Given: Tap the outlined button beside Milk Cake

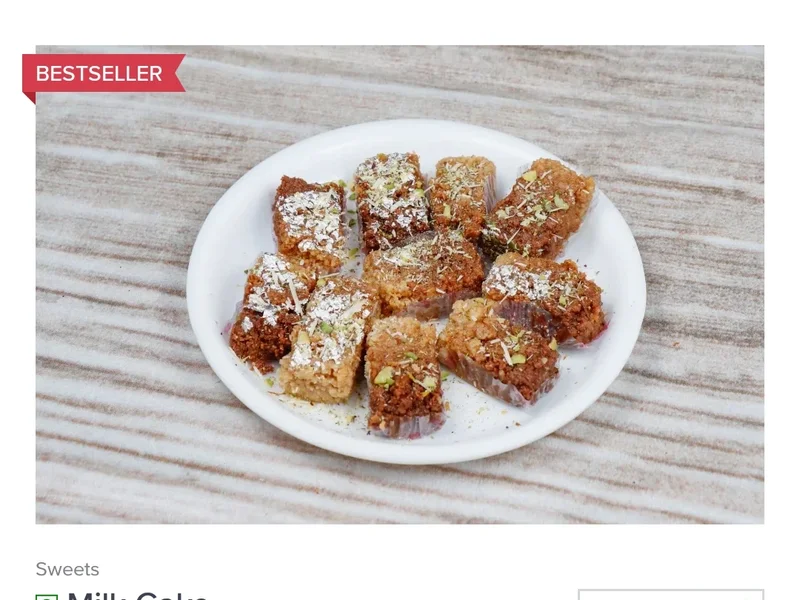Looking at the screenshot, I should pyautogui.click(x=670, y=595).
